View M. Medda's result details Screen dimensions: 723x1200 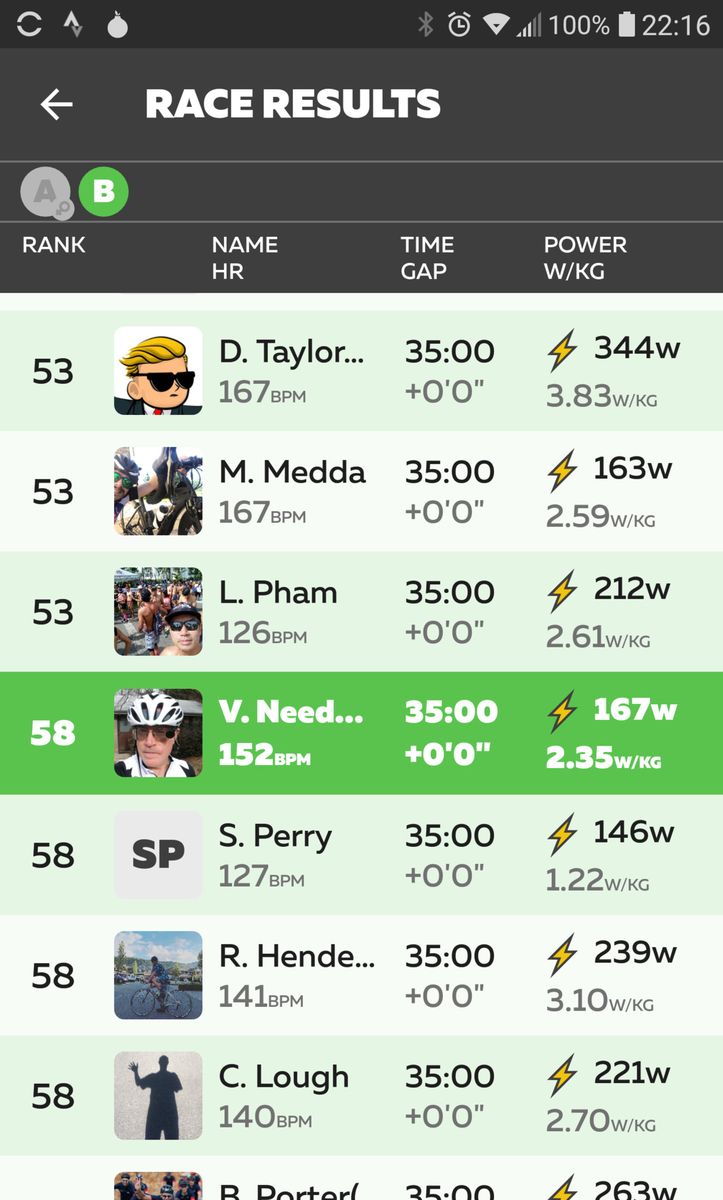(x=361, y=491)
